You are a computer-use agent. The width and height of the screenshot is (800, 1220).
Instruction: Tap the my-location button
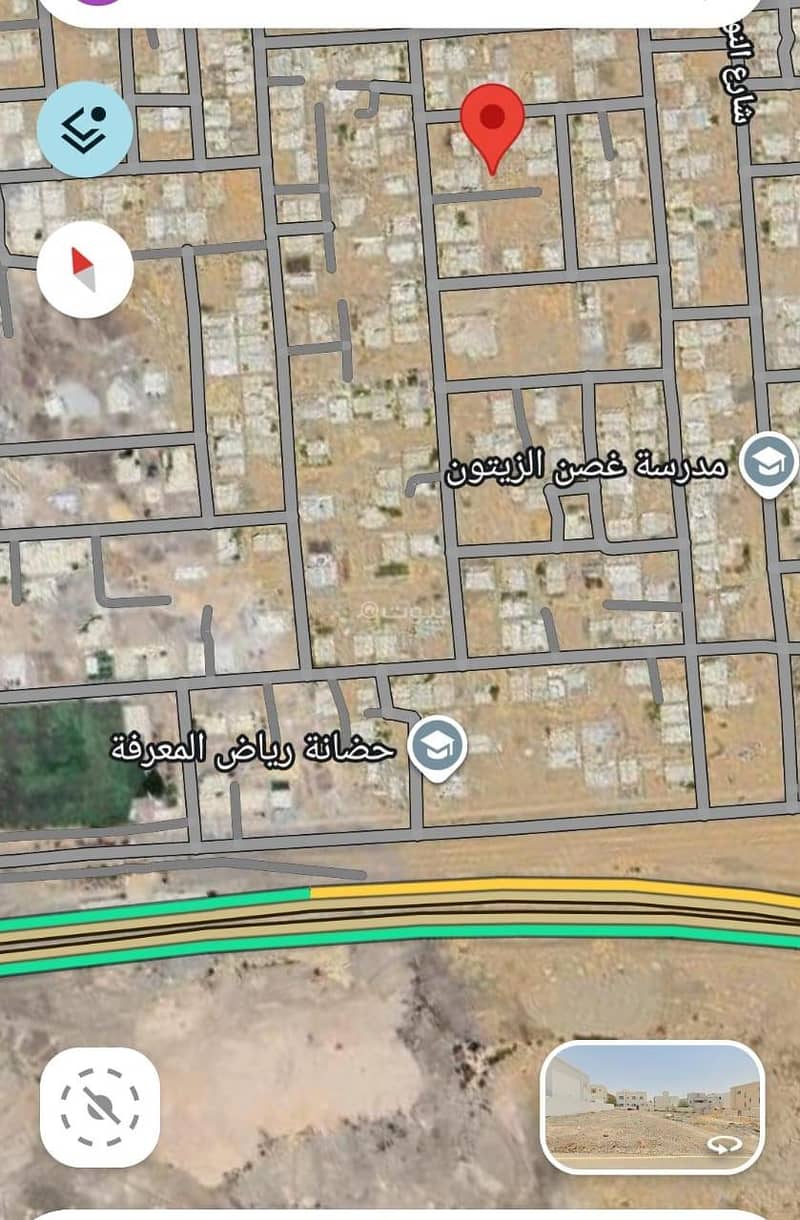[100, 1107]
